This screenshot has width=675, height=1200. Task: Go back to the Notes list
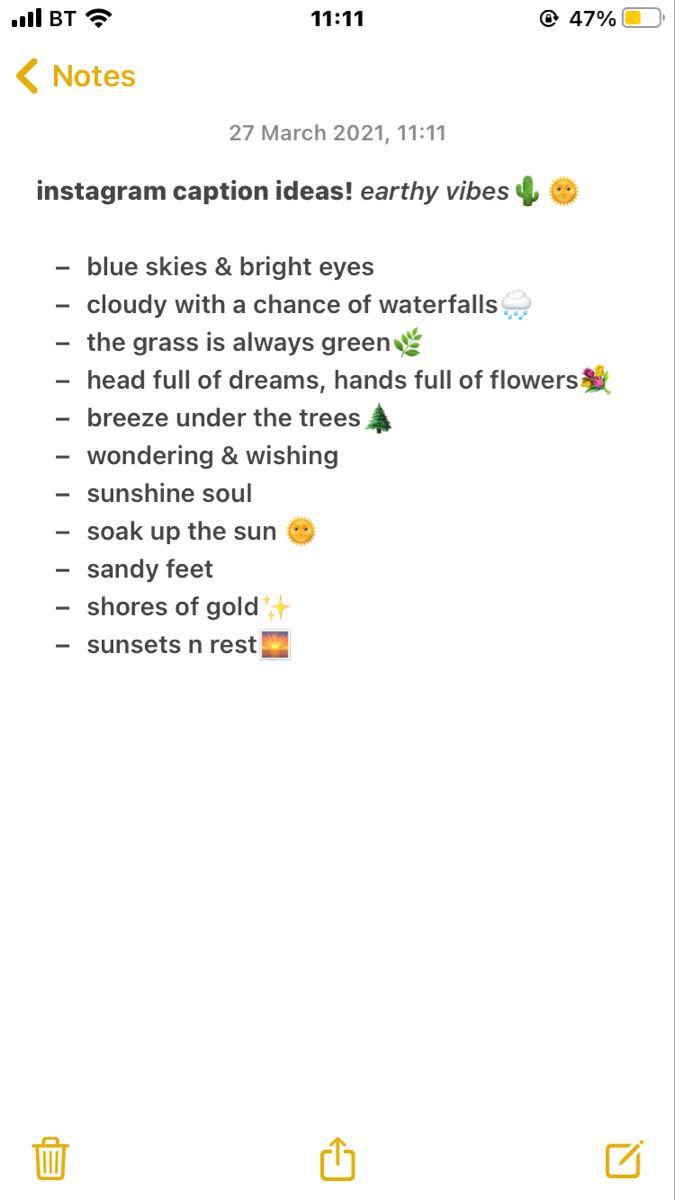(75, 77)
